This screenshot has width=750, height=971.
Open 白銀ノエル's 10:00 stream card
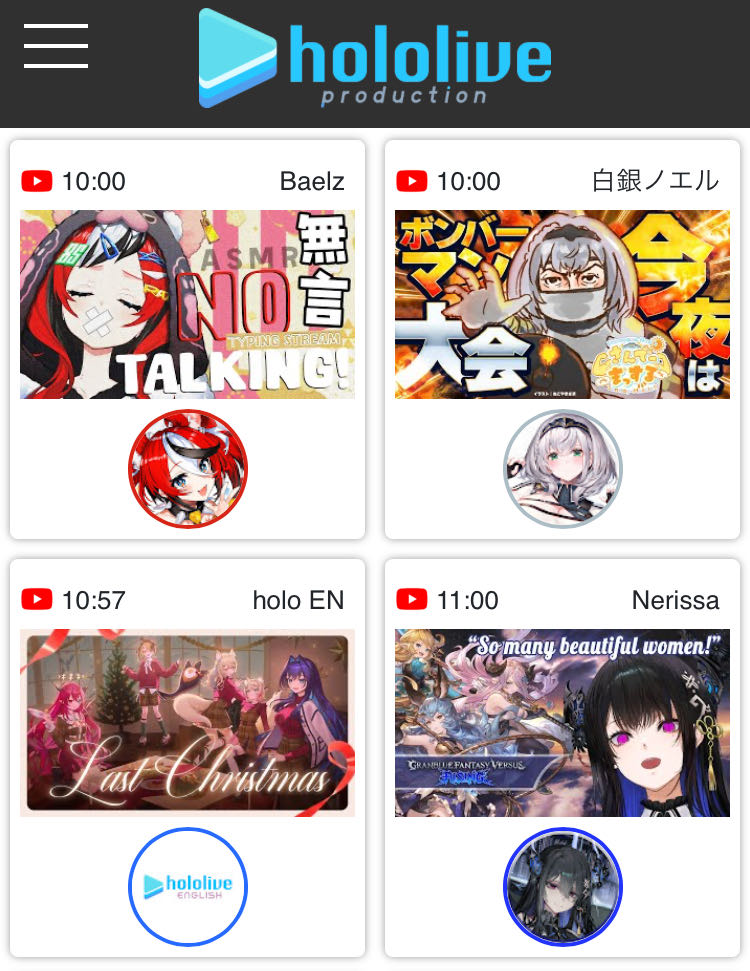(x=562, y=305)
